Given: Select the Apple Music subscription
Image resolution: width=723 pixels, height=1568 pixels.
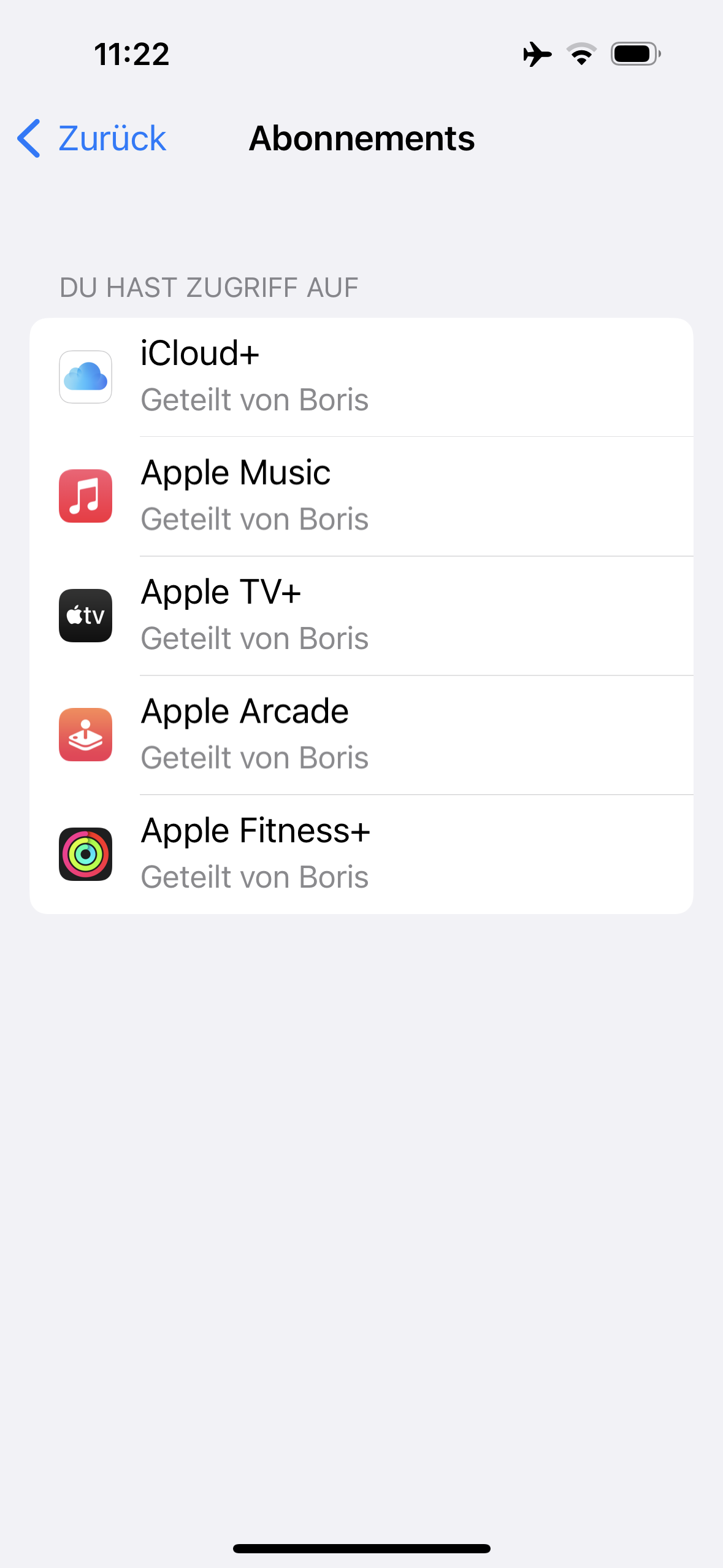Looking at the screenshot, I should tap(361, 496).
